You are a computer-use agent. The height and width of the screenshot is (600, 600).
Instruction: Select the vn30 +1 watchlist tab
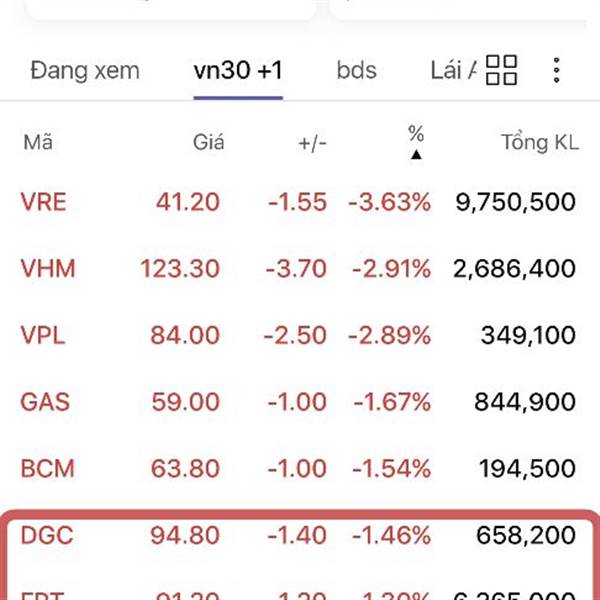point(238,71)
